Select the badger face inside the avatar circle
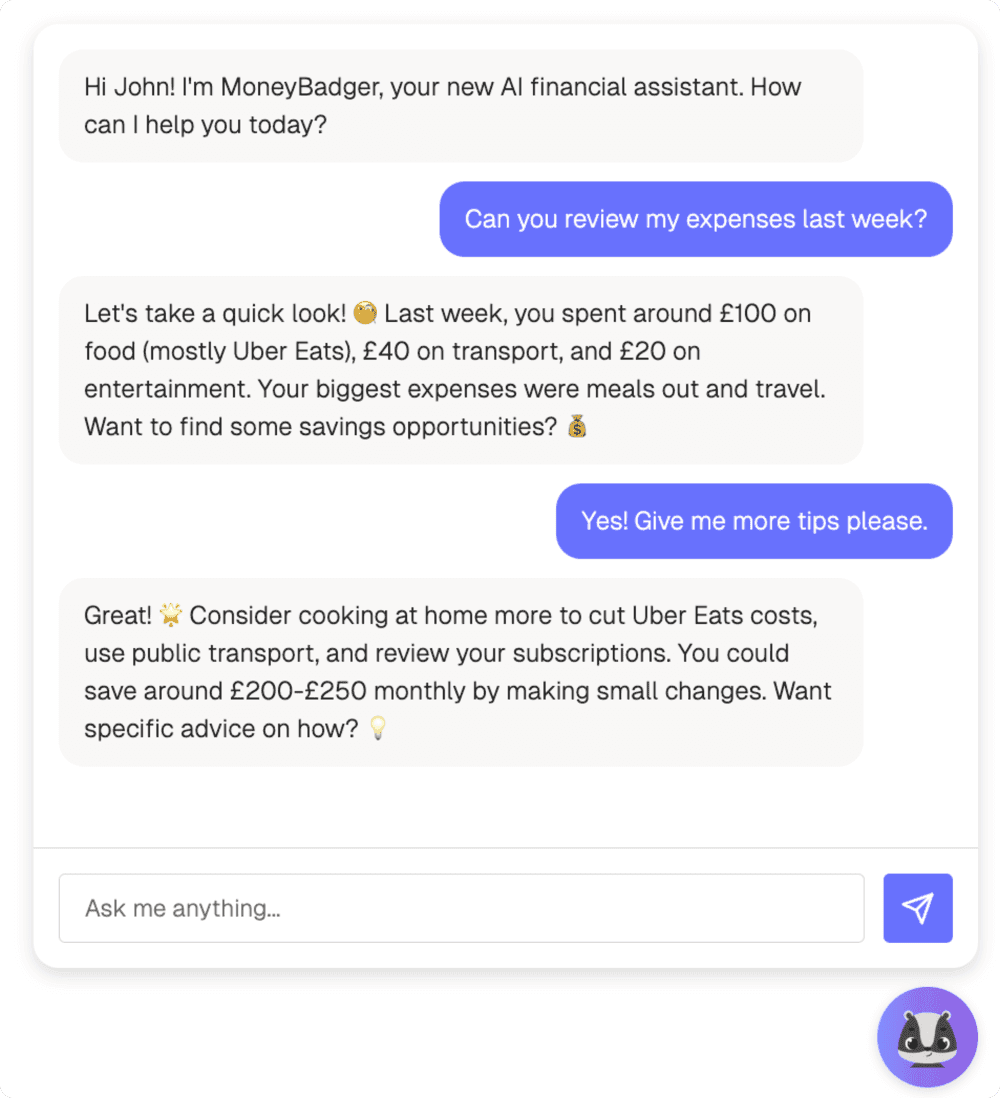 [x=927, y=1037]
